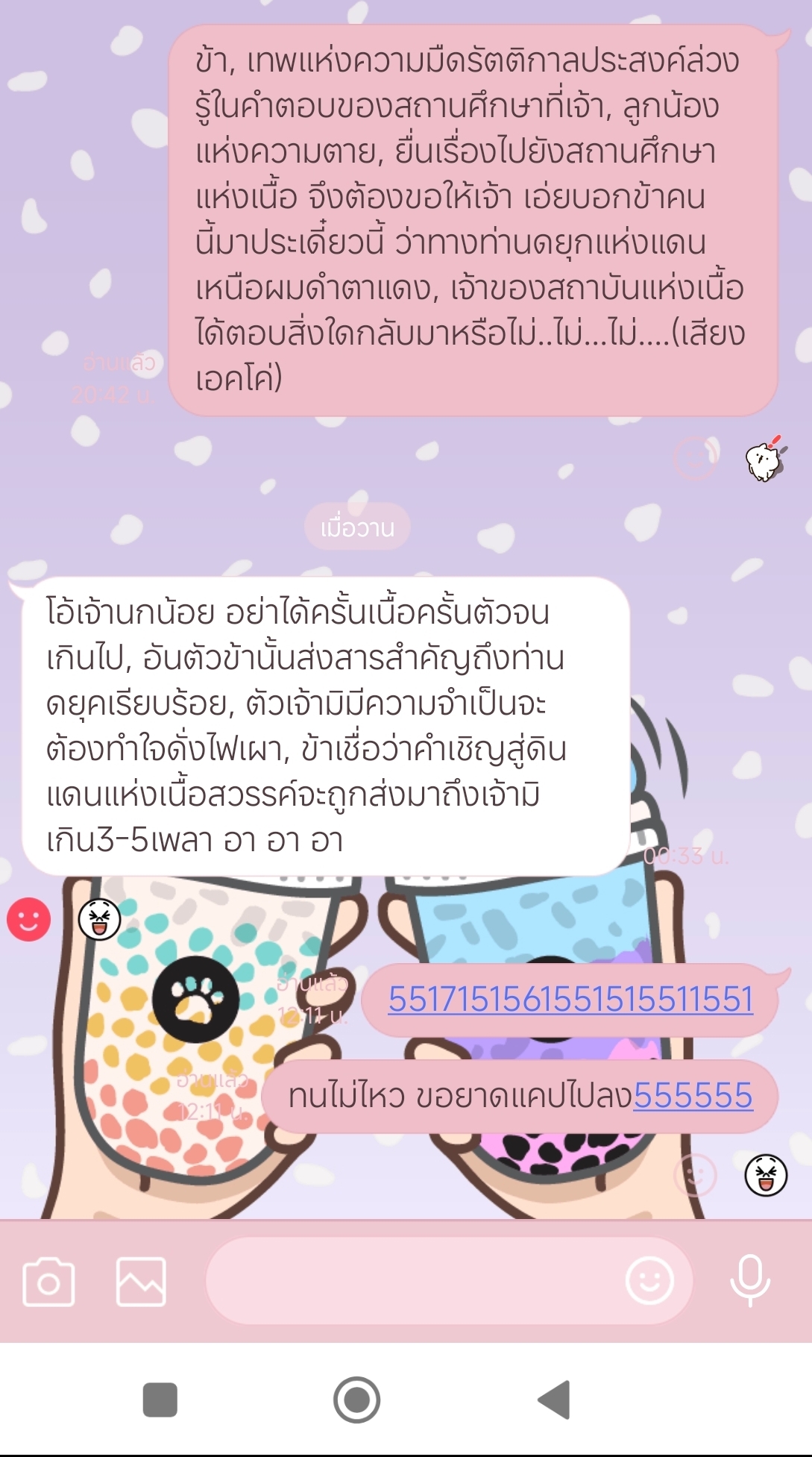Open the 555555 link in the last message
The width and height of the screenshot is (812, 1457).
693,1096
